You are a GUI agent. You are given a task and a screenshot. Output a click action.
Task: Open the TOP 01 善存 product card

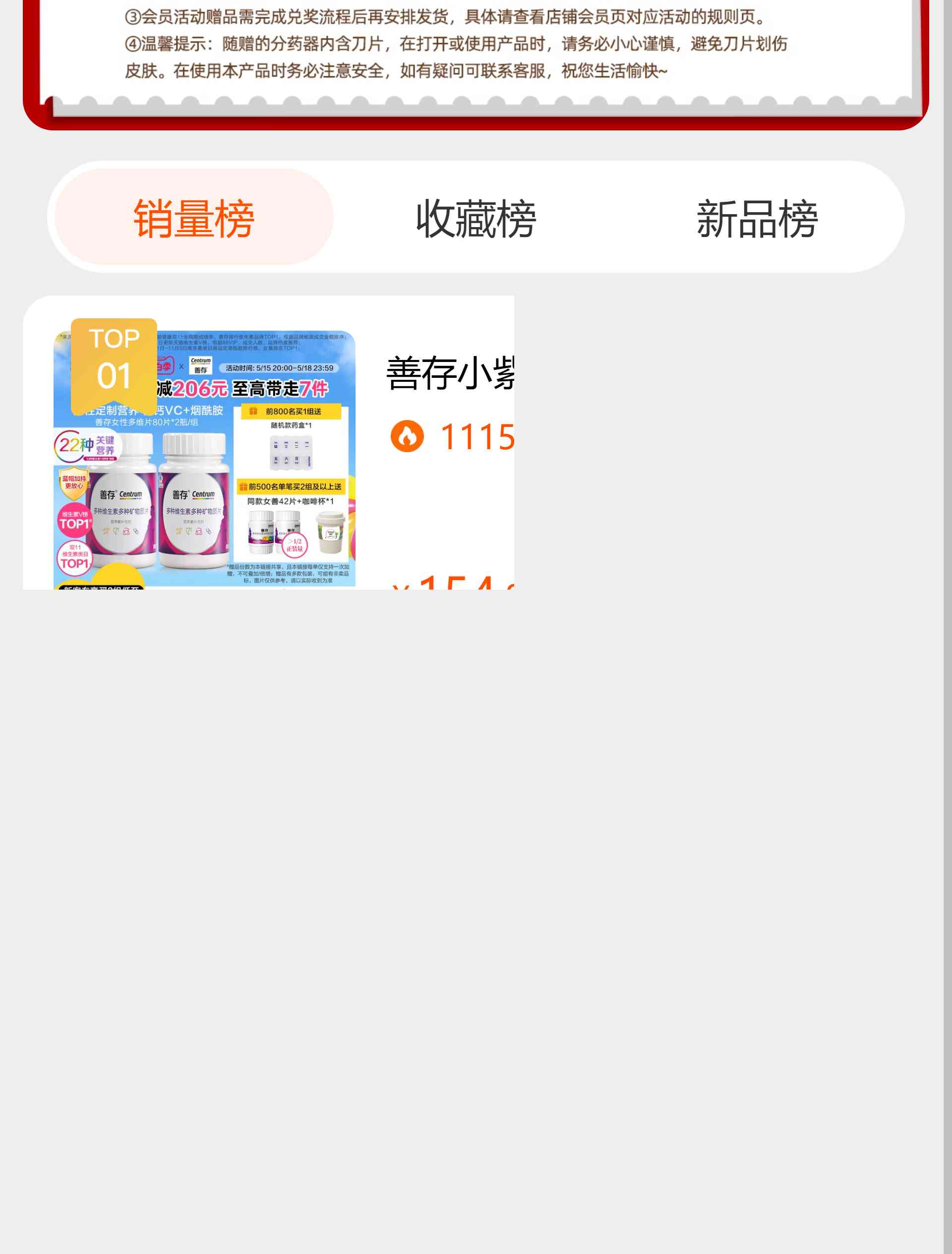click(204, 459)
